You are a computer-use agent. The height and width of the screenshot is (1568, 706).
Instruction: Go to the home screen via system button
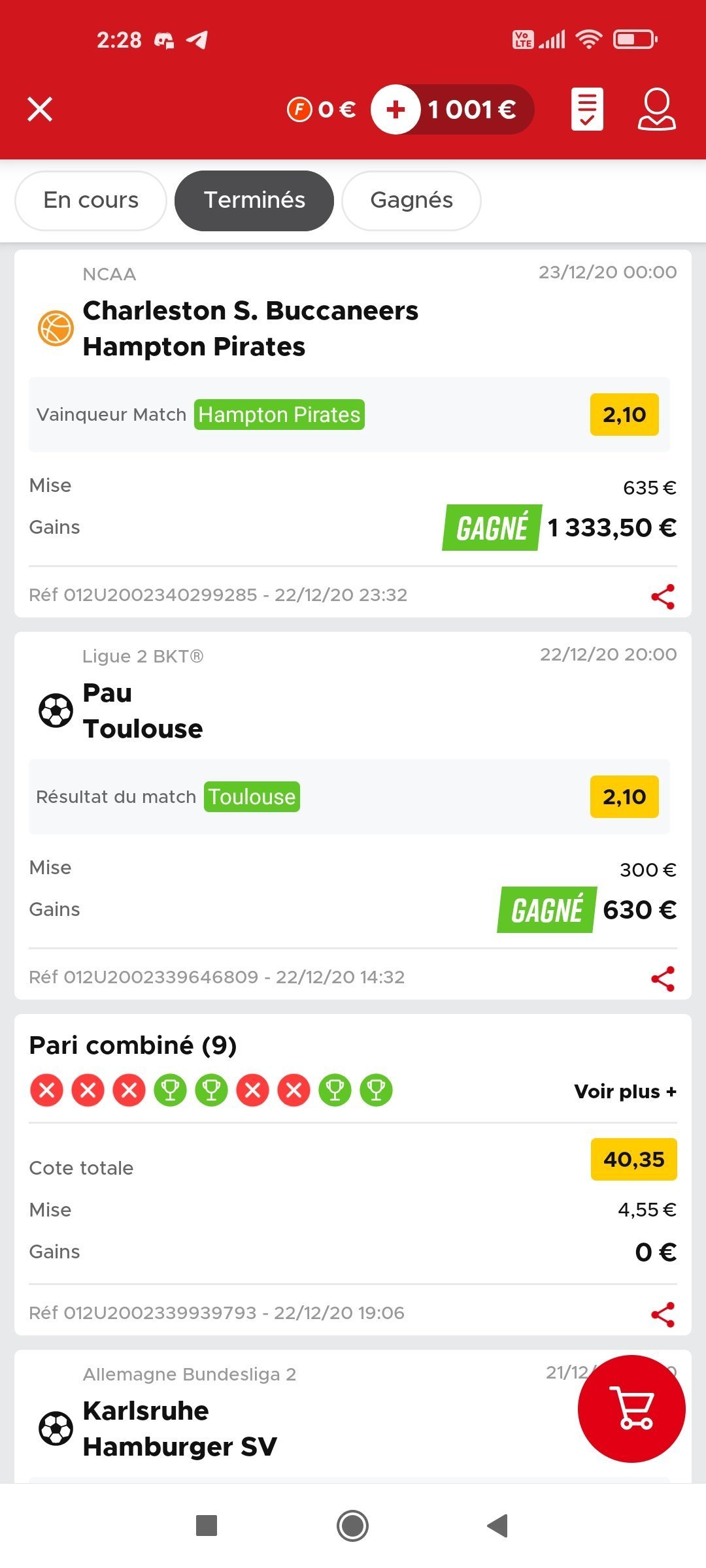(352, 1526)
